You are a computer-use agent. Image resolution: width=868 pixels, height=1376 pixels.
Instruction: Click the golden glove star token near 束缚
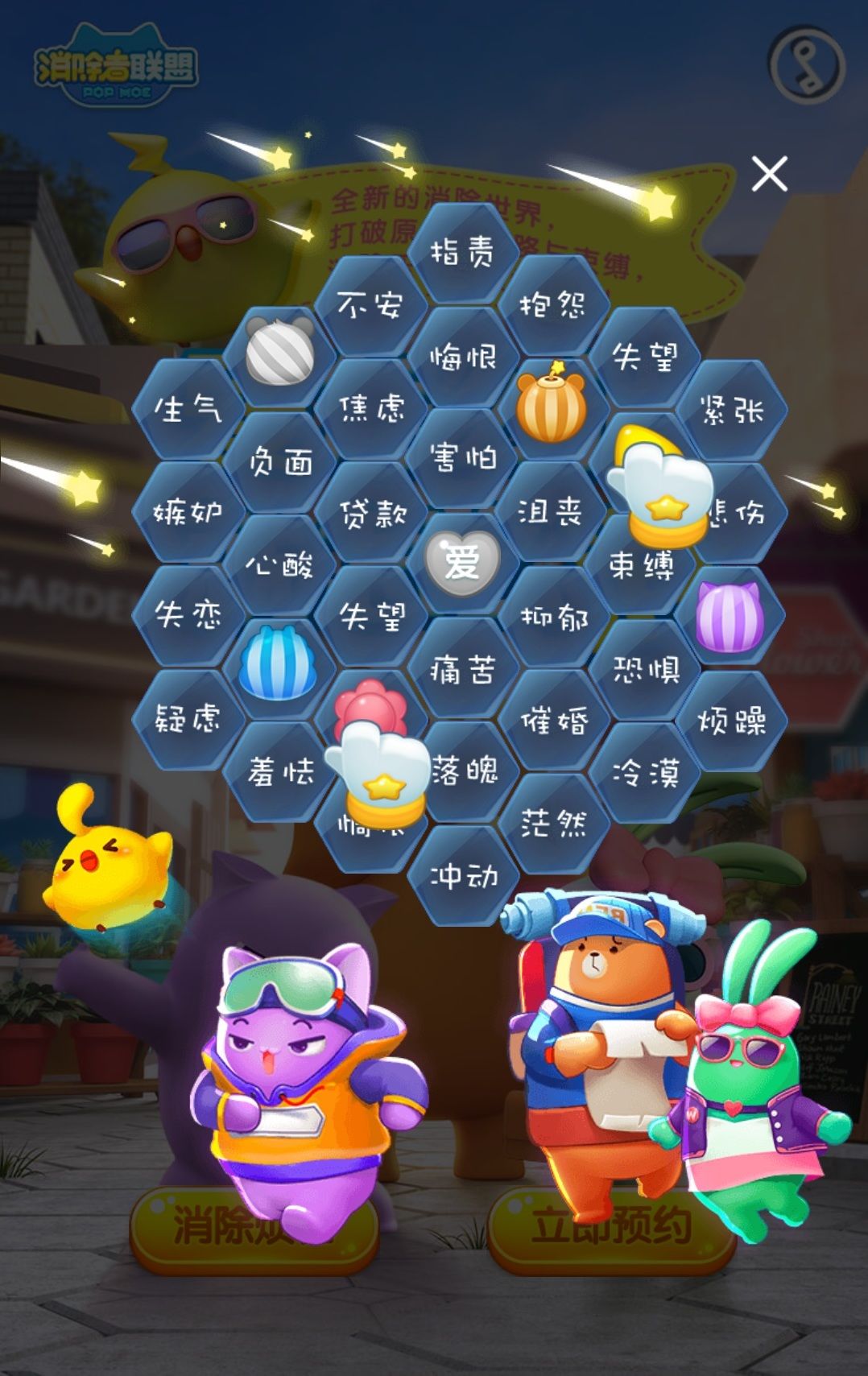tap(660, 483)
